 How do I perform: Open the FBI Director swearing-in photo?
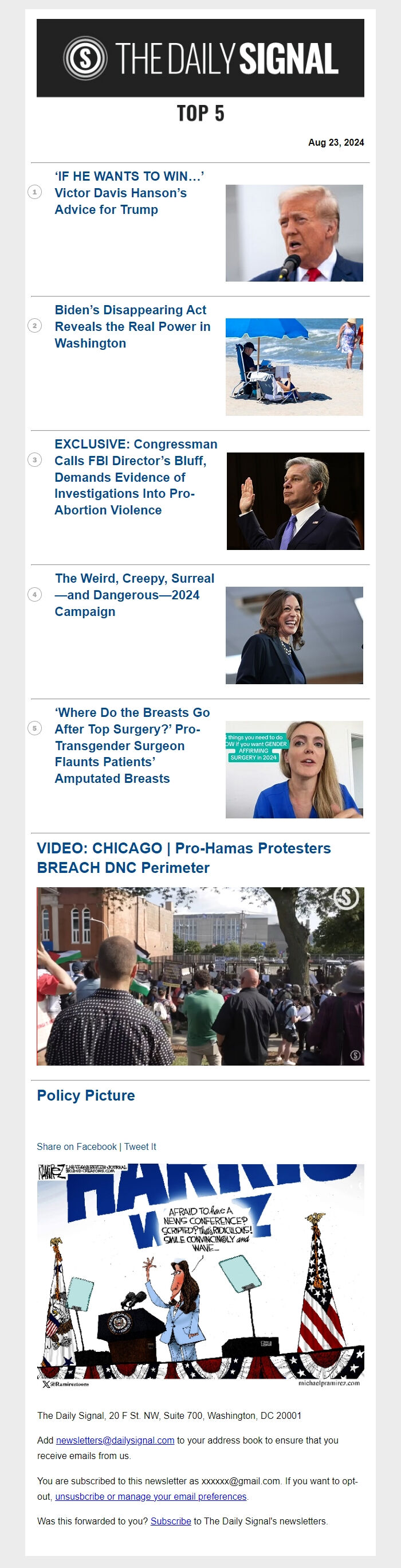(295, 501)
